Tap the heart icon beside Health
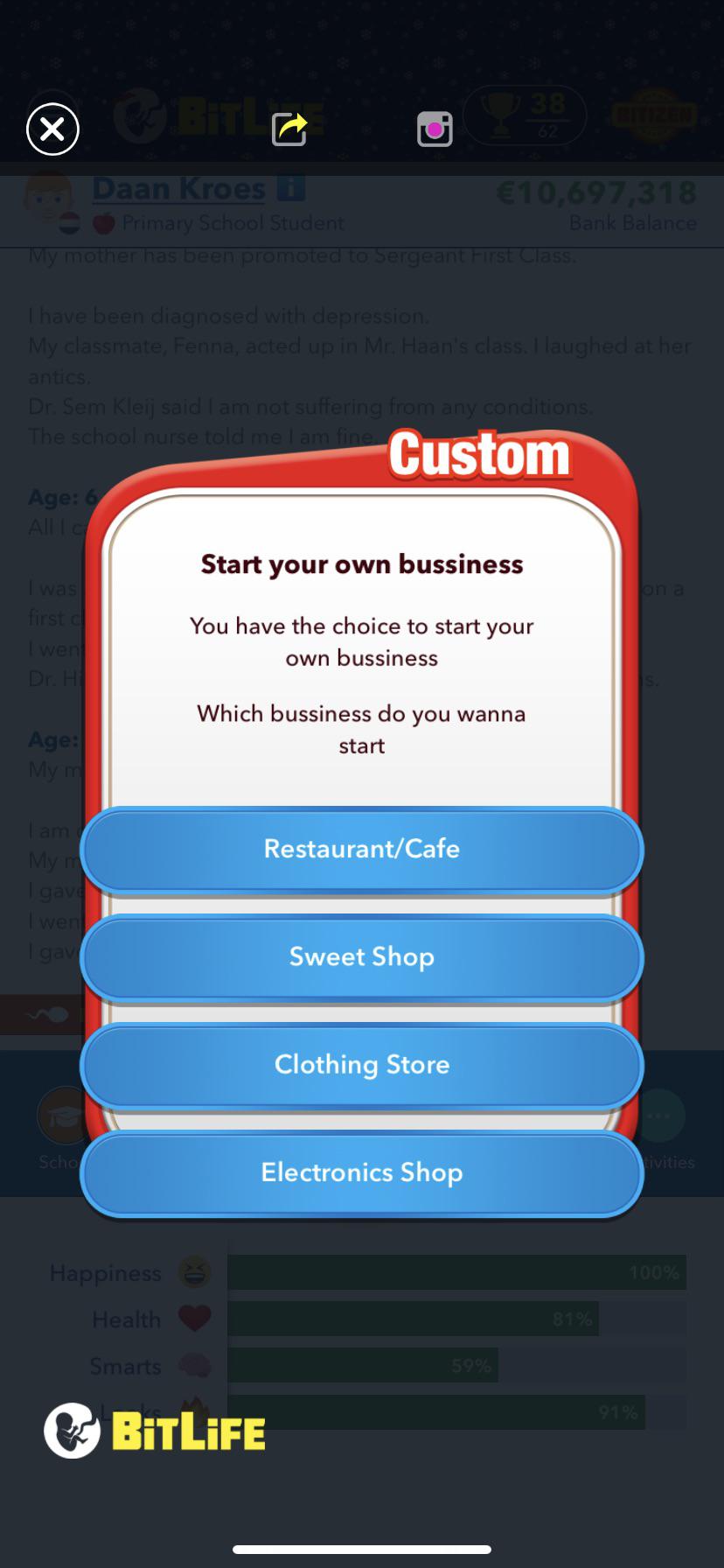This screenshot has height=1568, width=724. coord(196,1319)
